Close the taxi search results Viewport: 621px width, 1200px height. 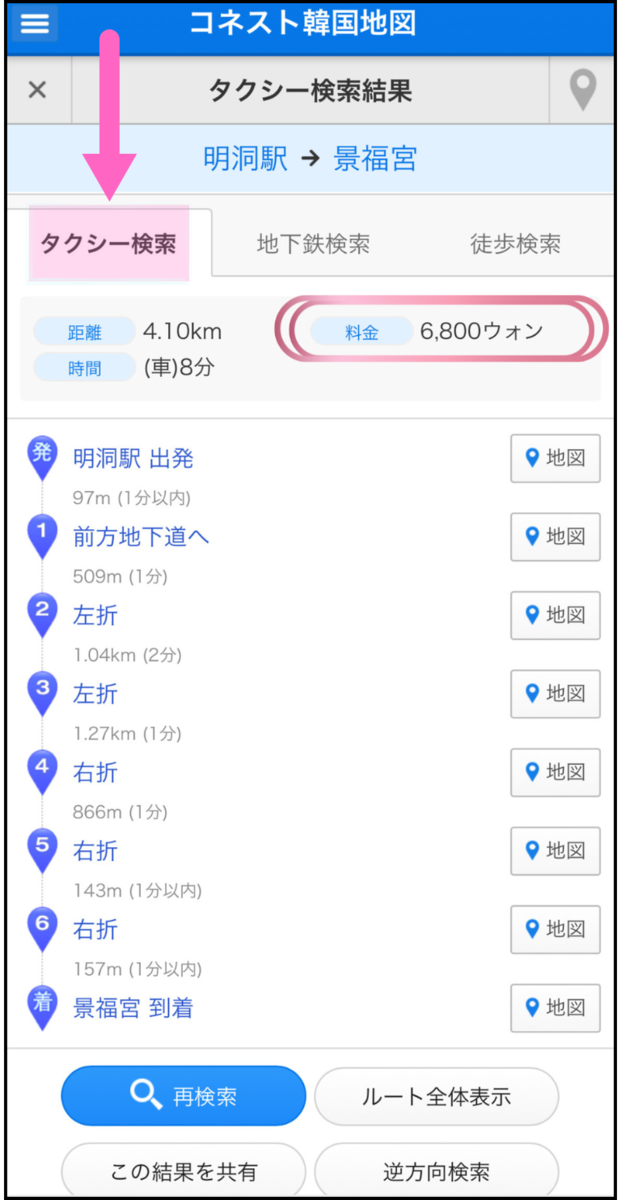37,90
